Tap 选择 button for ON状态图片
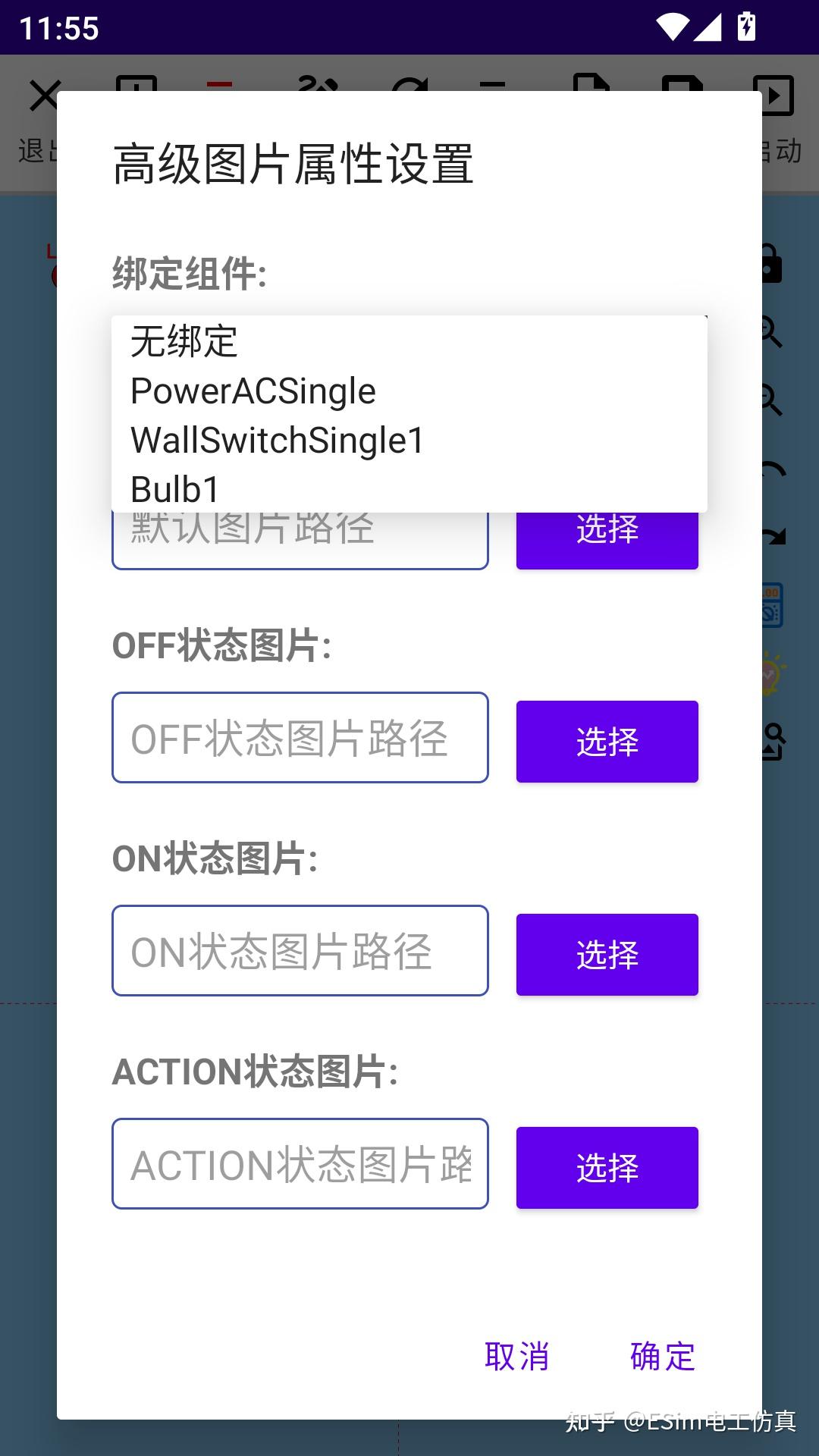The width and height of the screenshot is (819, 1456). point(607,955)
